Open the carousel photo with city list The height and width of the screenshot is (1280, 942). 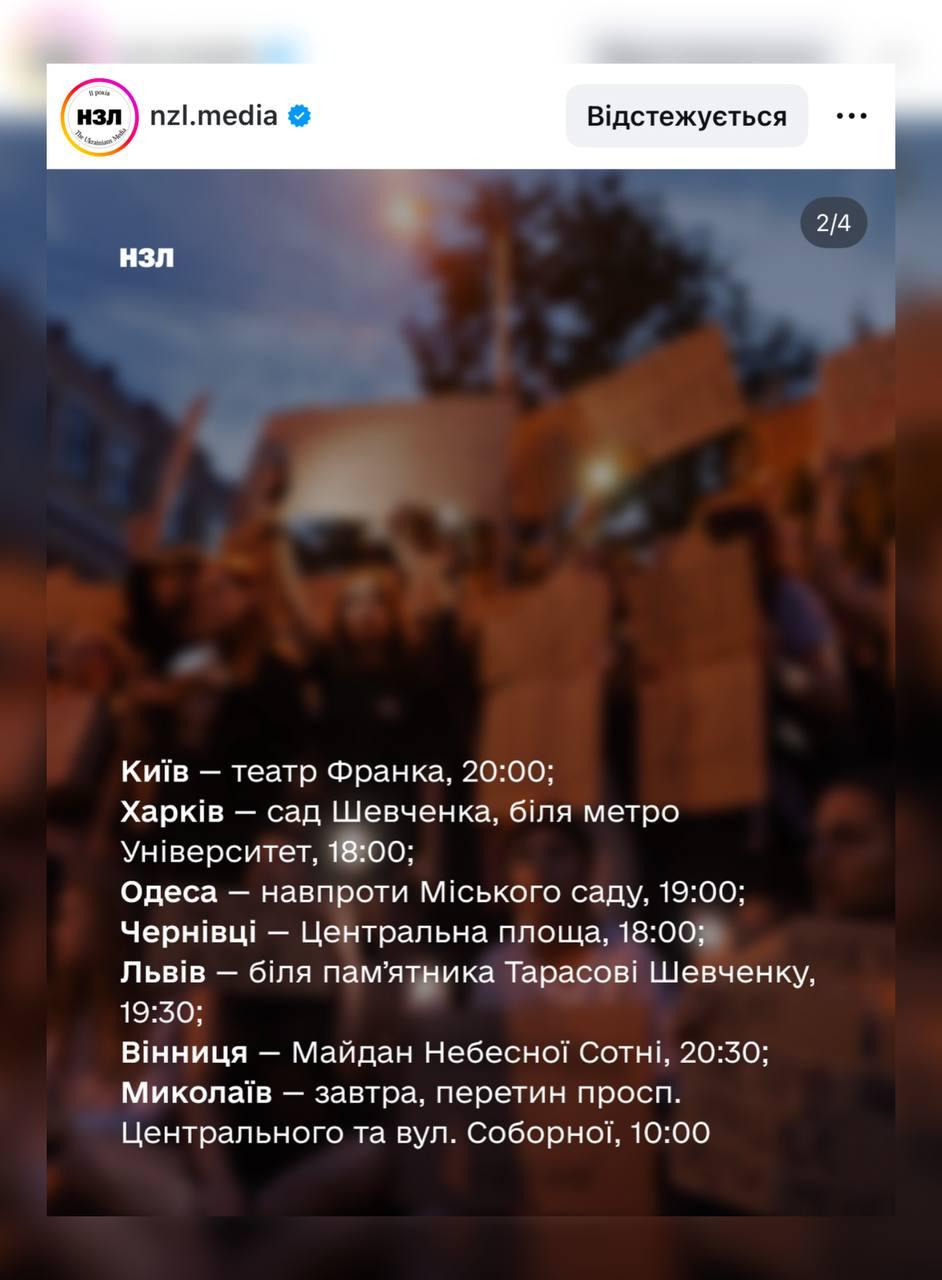pyautogui.click(x=470, y=690)
